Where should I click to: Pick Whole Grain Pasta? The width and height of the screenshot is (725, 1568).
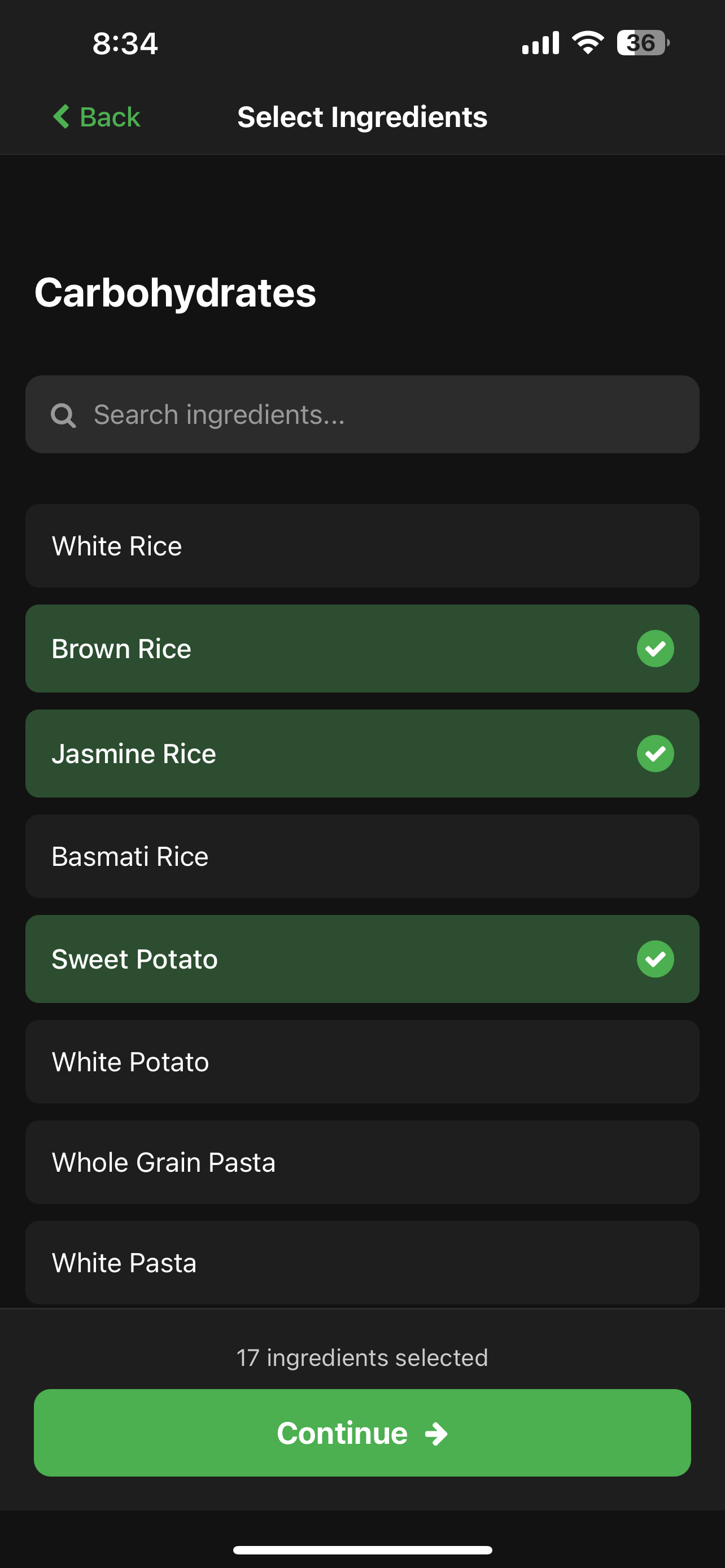tap(362, 1163)
